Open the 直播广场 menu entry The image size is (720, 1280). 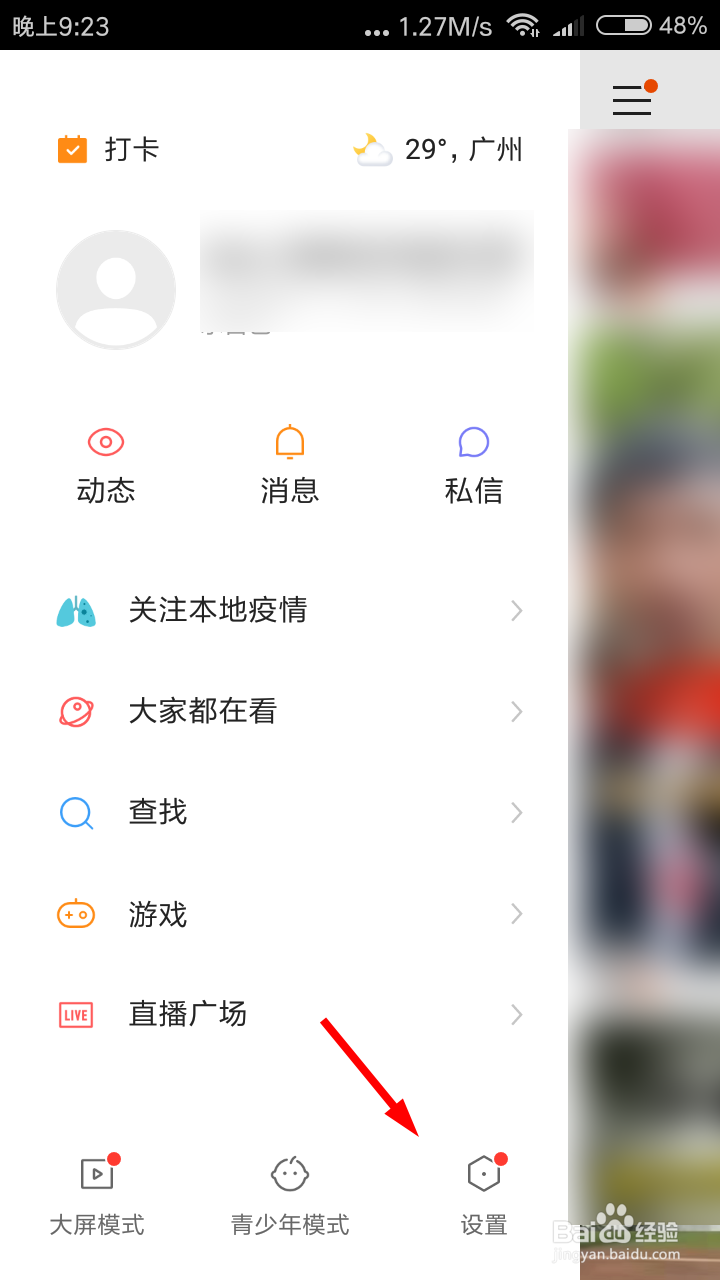[188, 1014]
